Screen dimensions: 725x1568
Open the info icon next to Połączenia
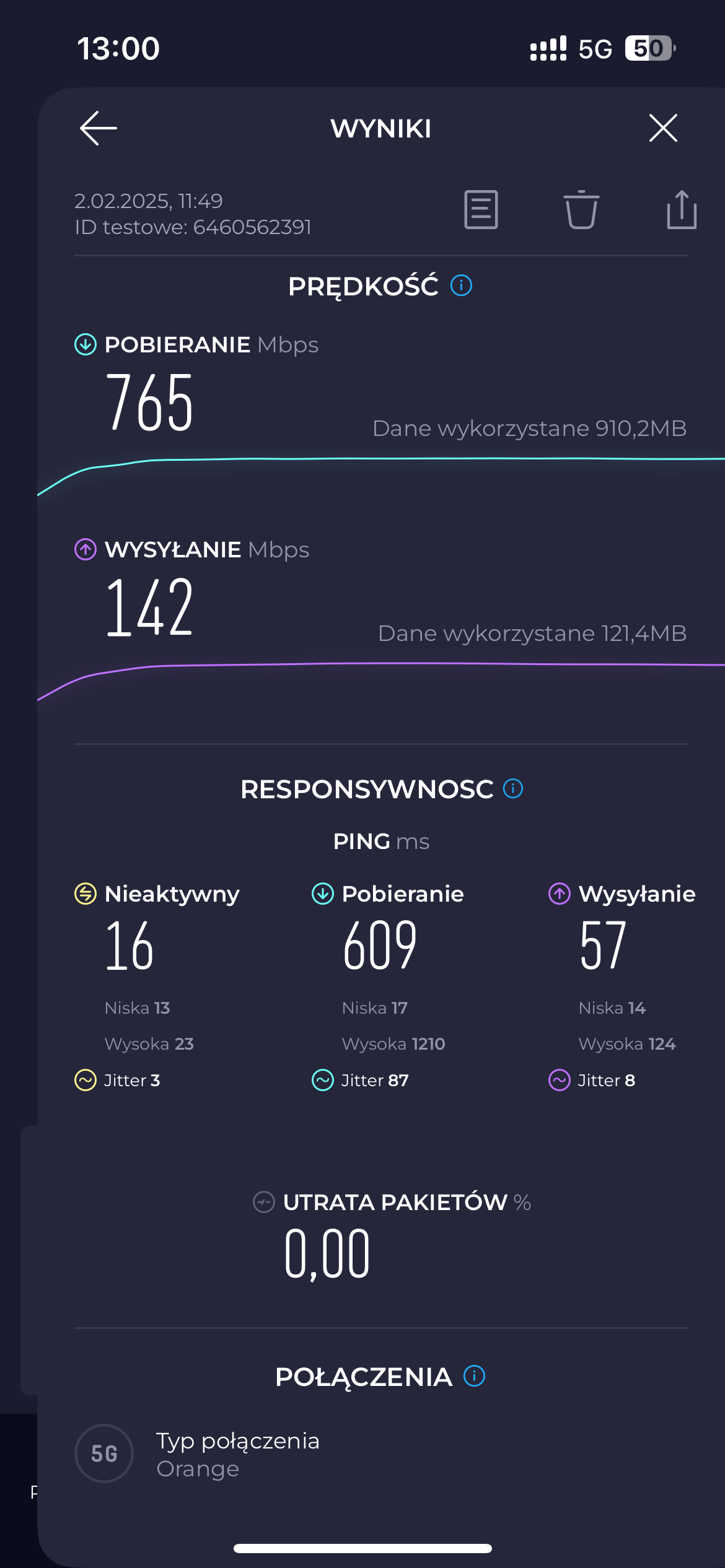474,1376
